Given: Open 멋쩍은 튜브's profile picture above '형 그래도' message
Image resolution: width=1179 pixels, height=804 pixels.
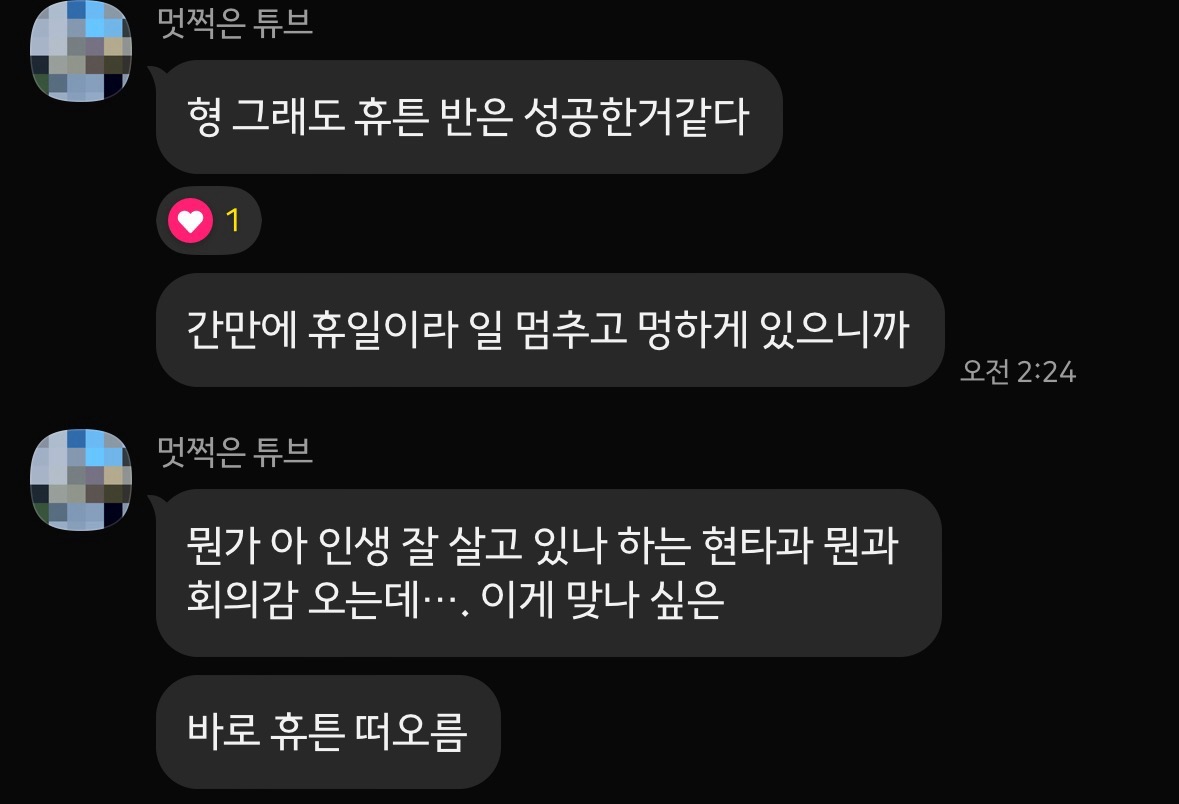Looking at the screenshot, I should point(81,50).
